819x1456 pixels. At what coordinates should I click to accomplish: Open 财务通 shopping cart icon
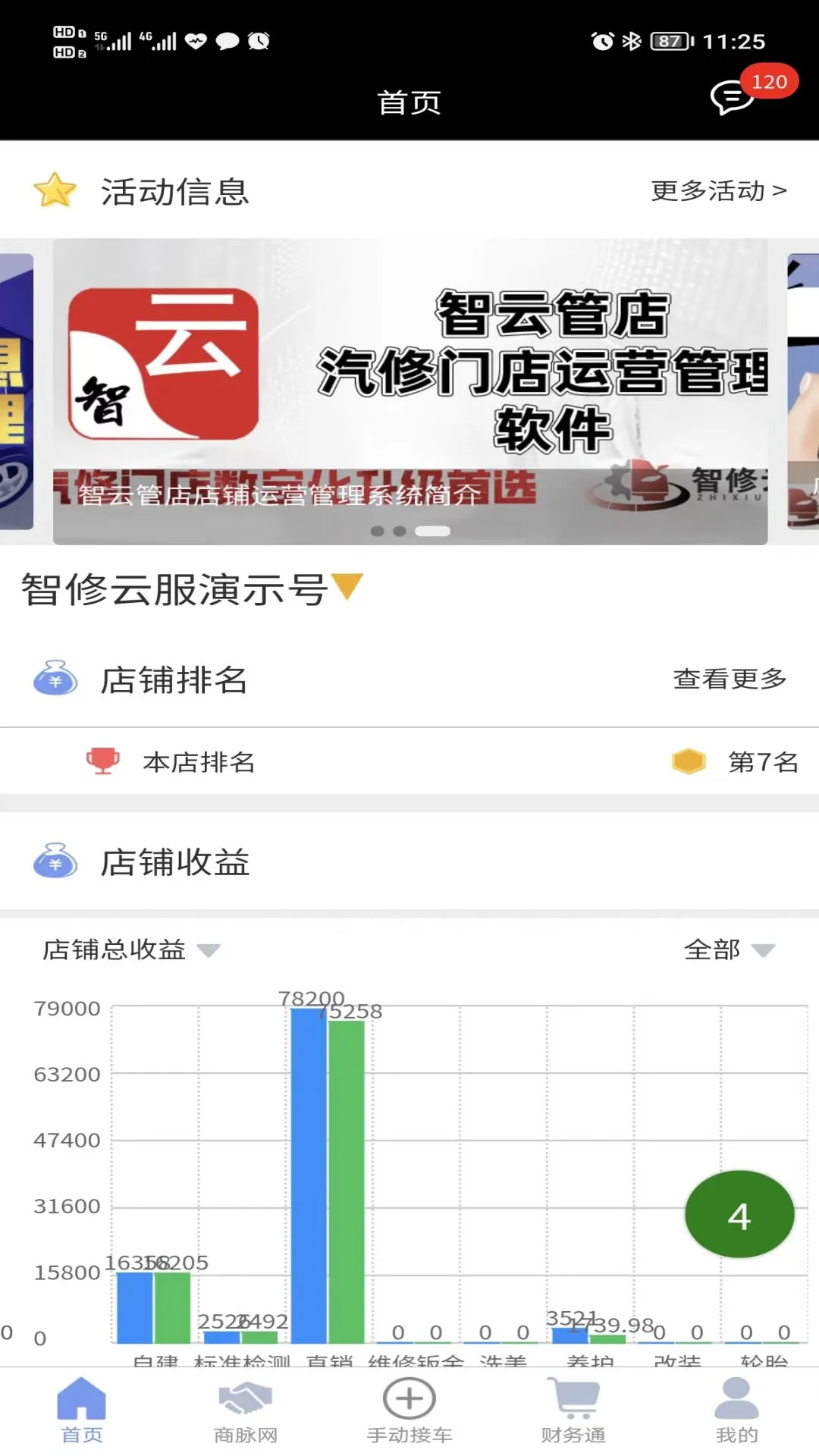[573, 1399]
